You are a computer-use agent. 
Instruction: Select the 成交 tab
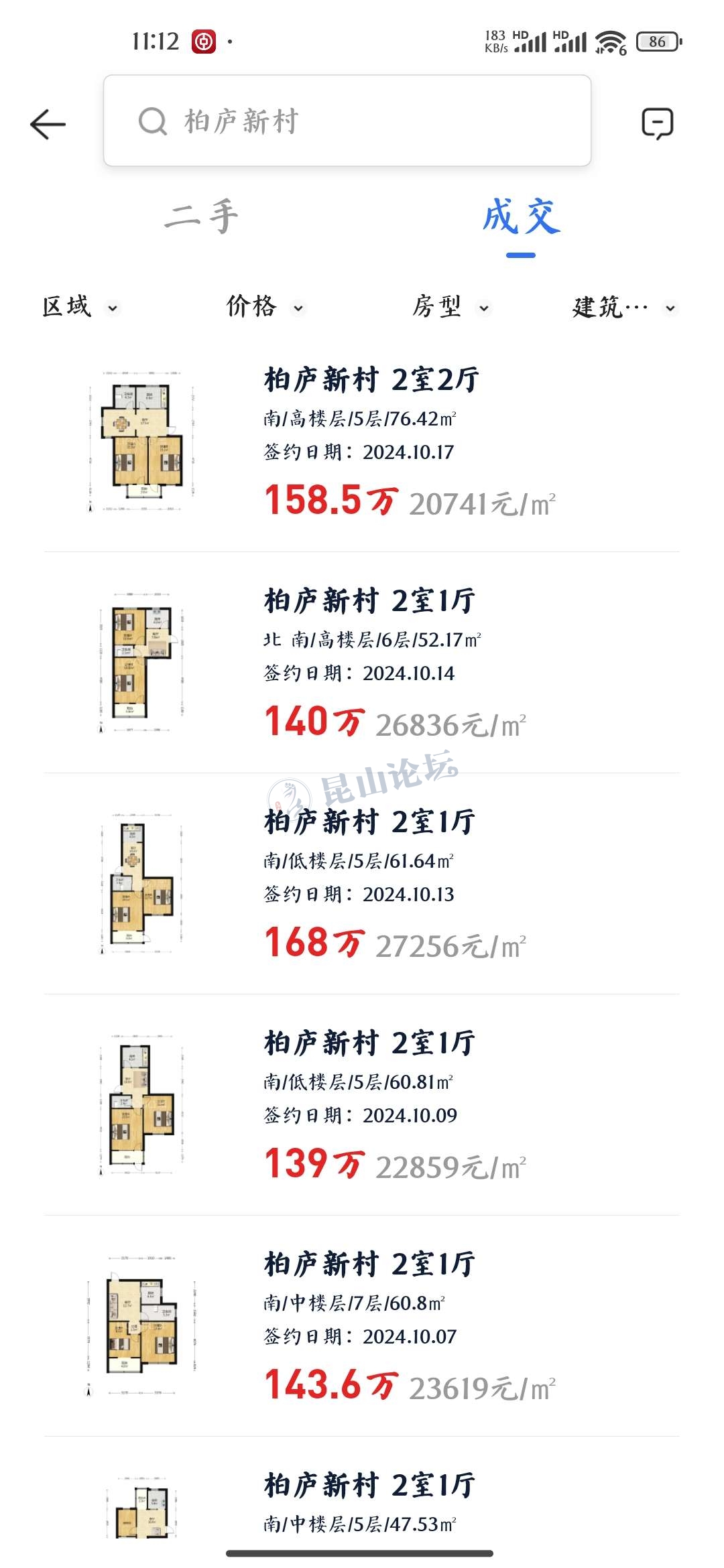tap(521, 217)
